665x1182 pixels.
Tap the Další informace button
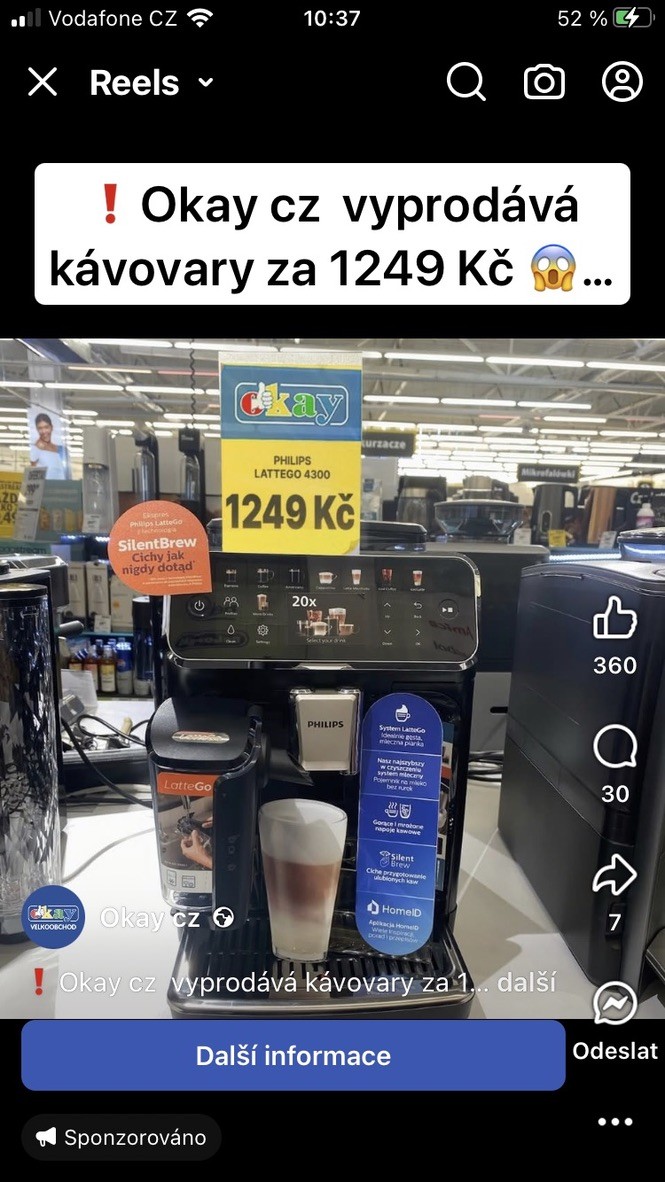(x=293, y=1055)
